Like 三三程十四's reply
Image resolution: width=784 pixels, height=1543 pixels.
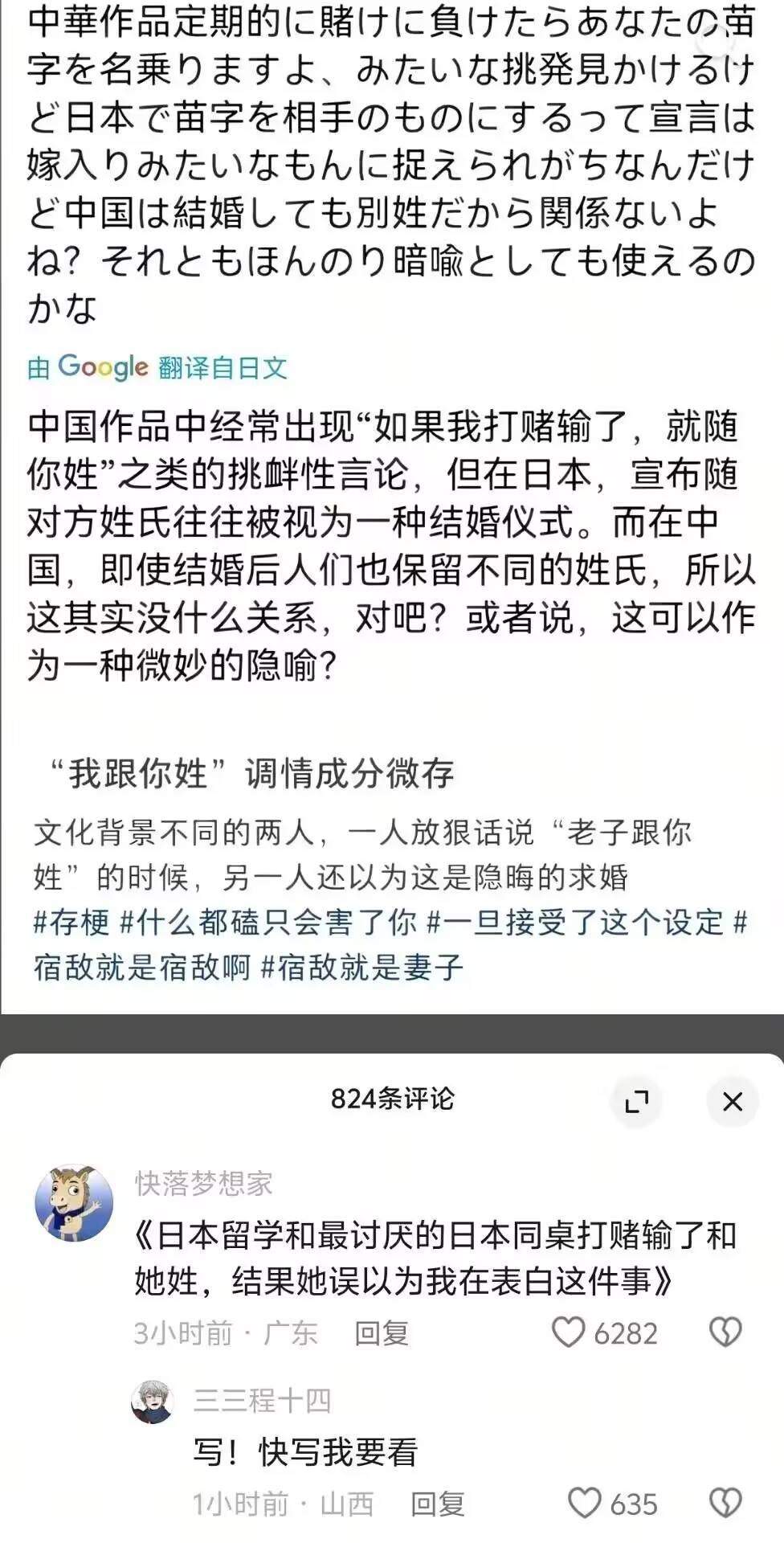coord(585,1504)
